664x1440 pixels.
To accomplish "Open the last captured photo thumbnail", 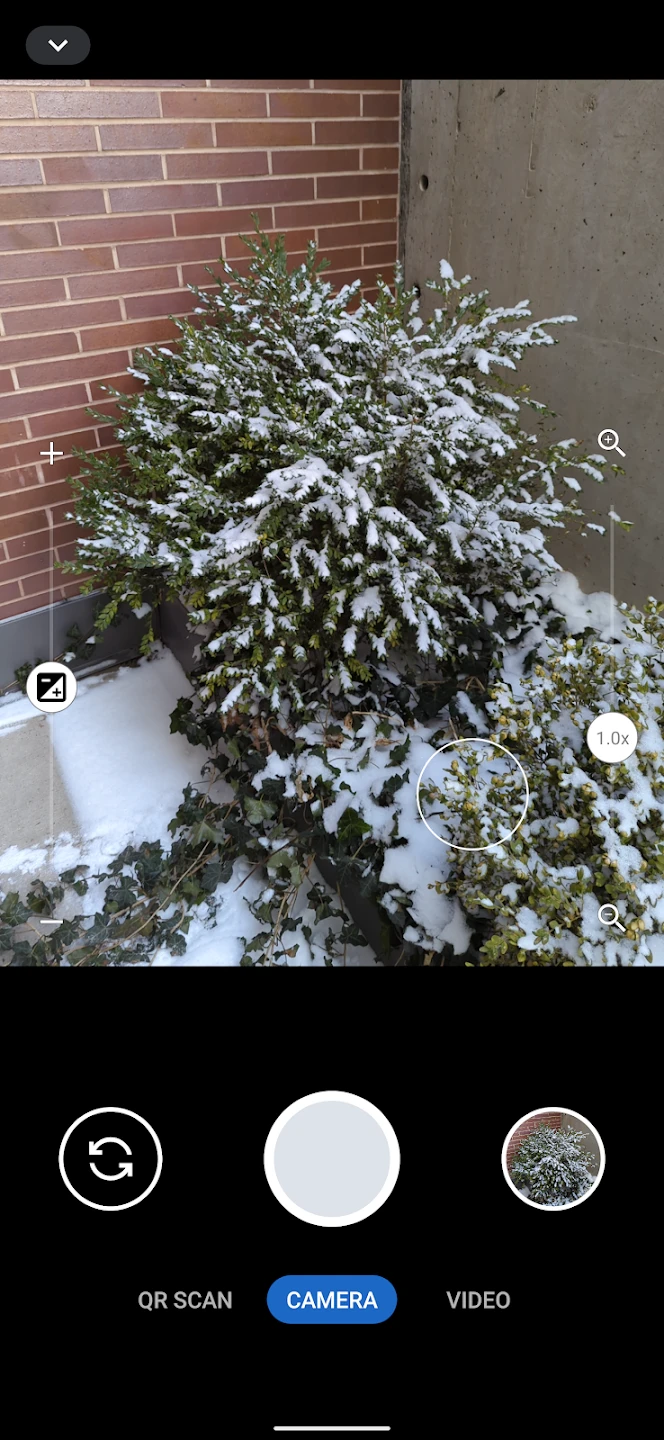I will click(553, 1159).
